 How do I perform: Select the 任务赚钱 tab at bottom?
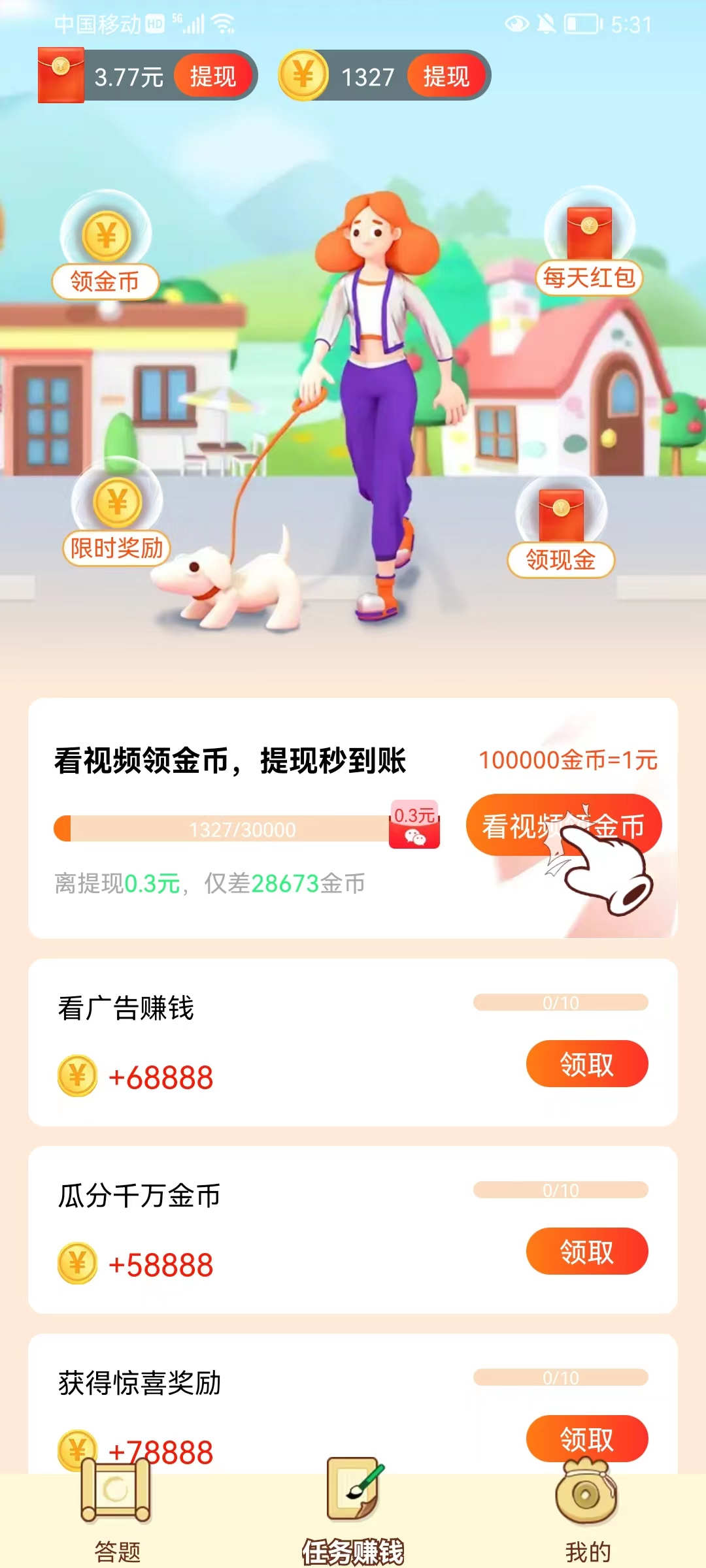click(353, 1522)
